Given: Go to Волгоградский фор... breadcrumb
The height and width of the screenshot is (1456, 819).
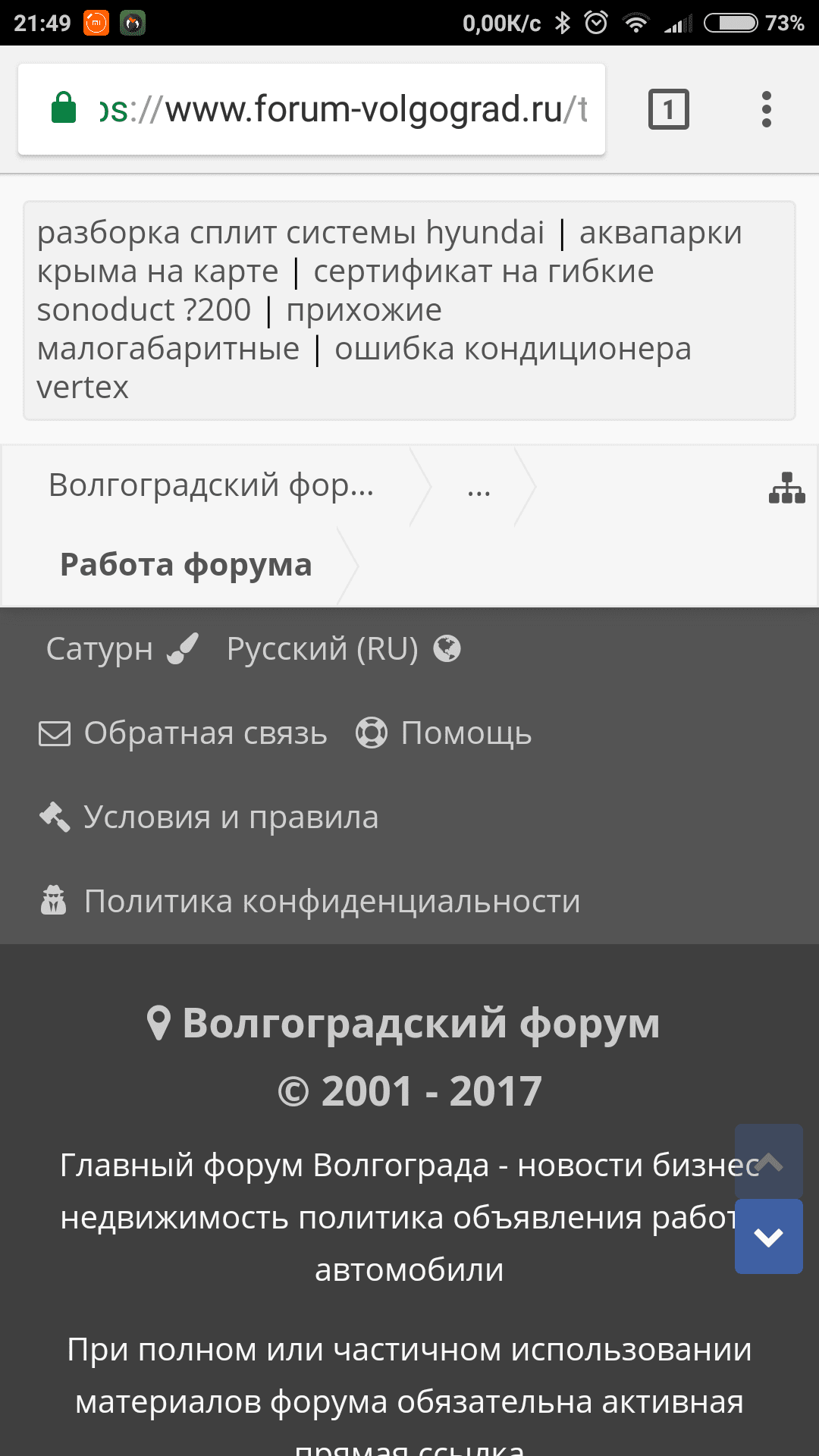Looking at the screenshot, I should (211, 485).
